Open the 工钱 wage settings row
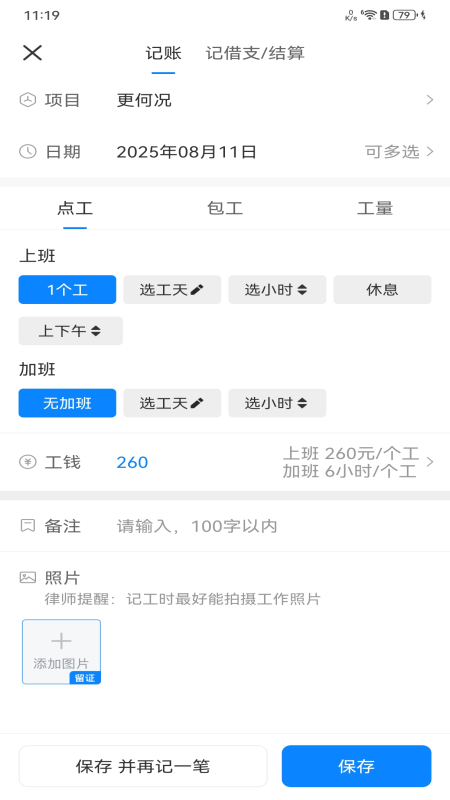The height and width of the screenshot is (800, 450). point(225,462)
